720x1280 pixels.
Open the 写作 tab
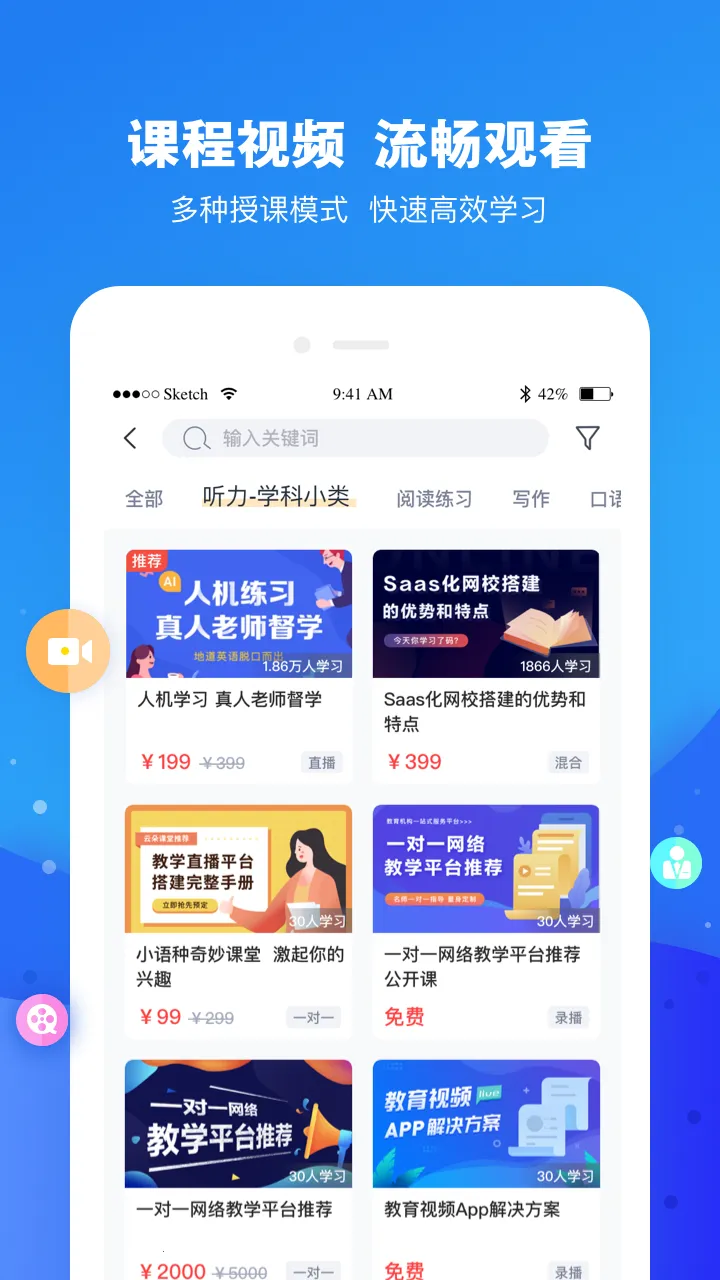[x=530, y=498]
